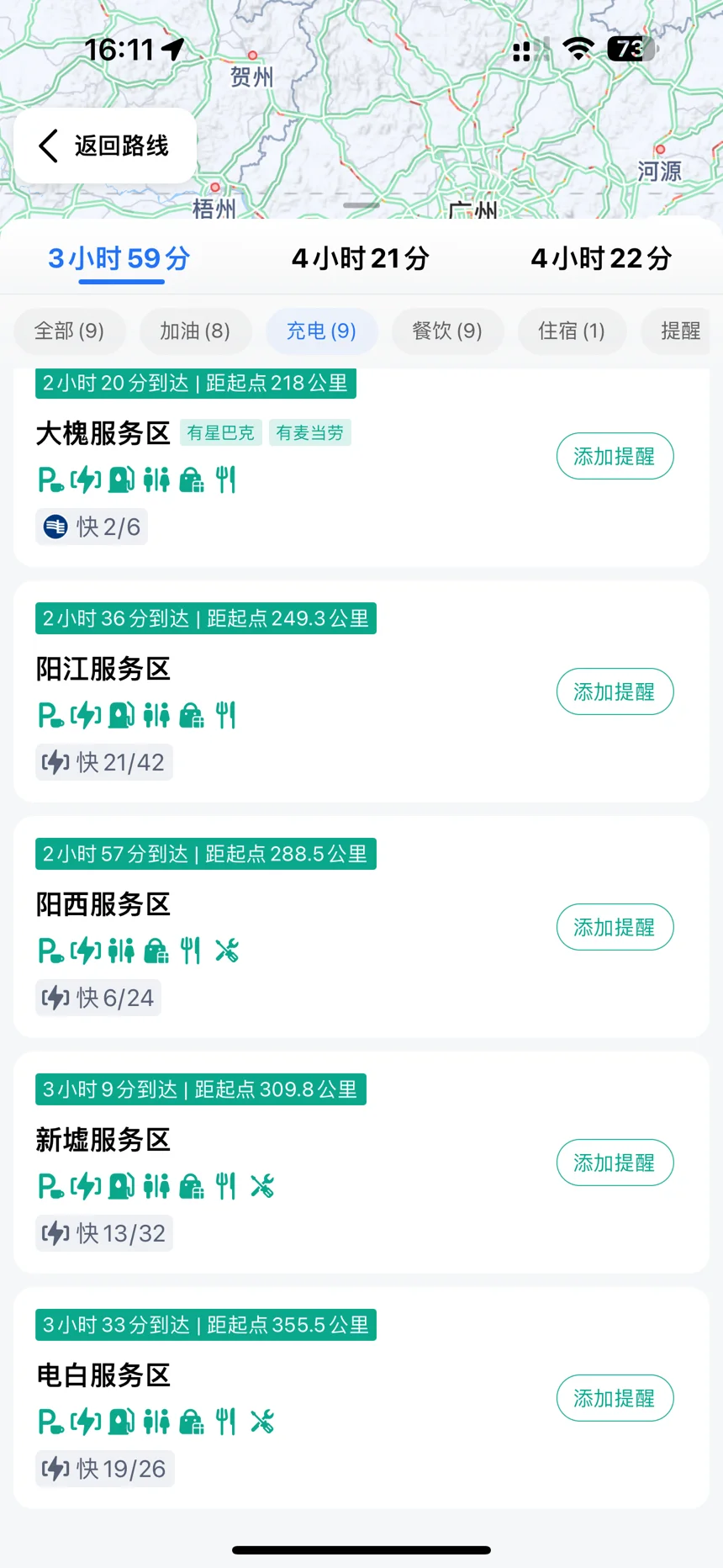Add reminder for 阳西服务区
The width and height of the screenshot is (723, 1568).
click(615, 927)
